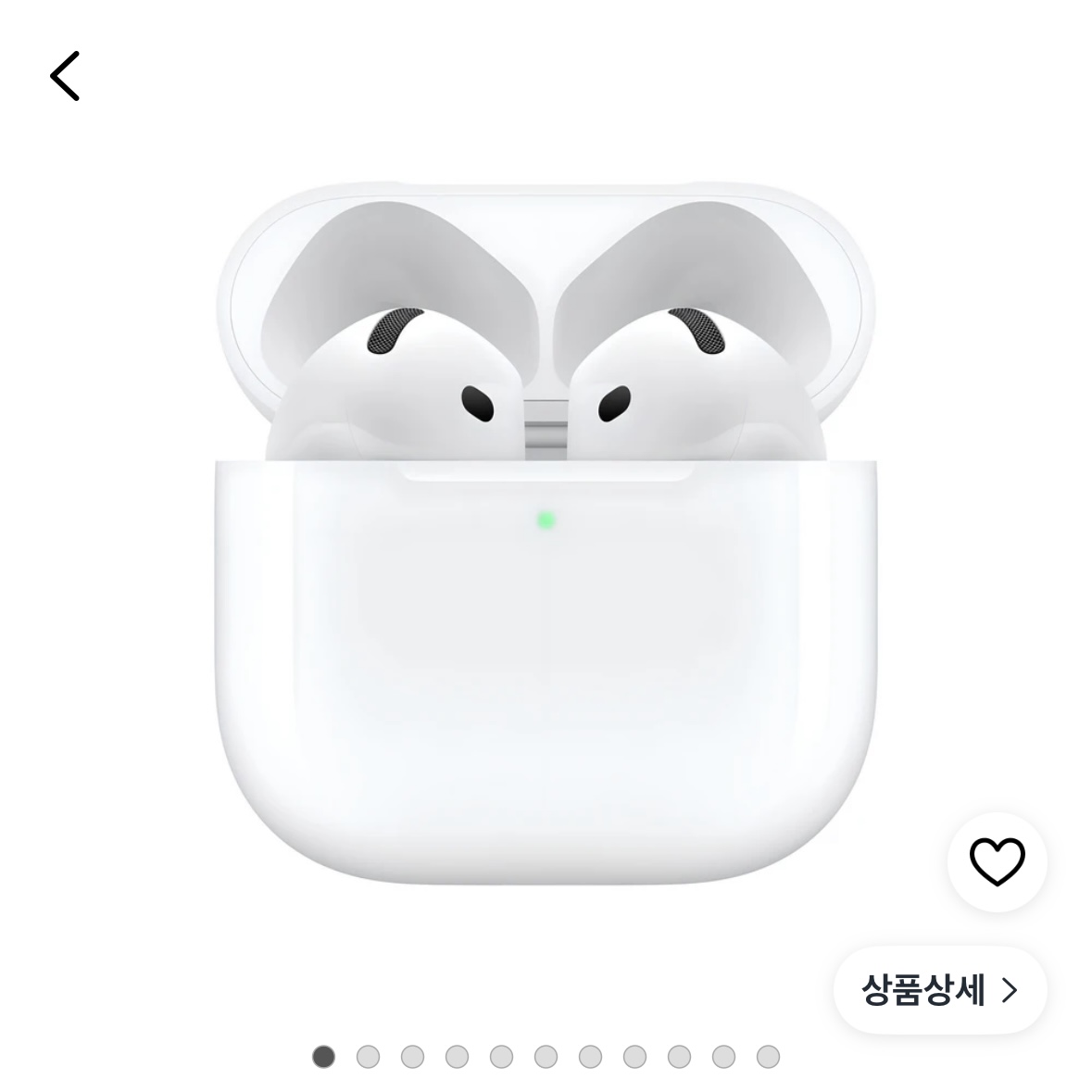Add the AirPods to wishlist with the heart
This screenshot has width=1092, height=1092.
998,861
